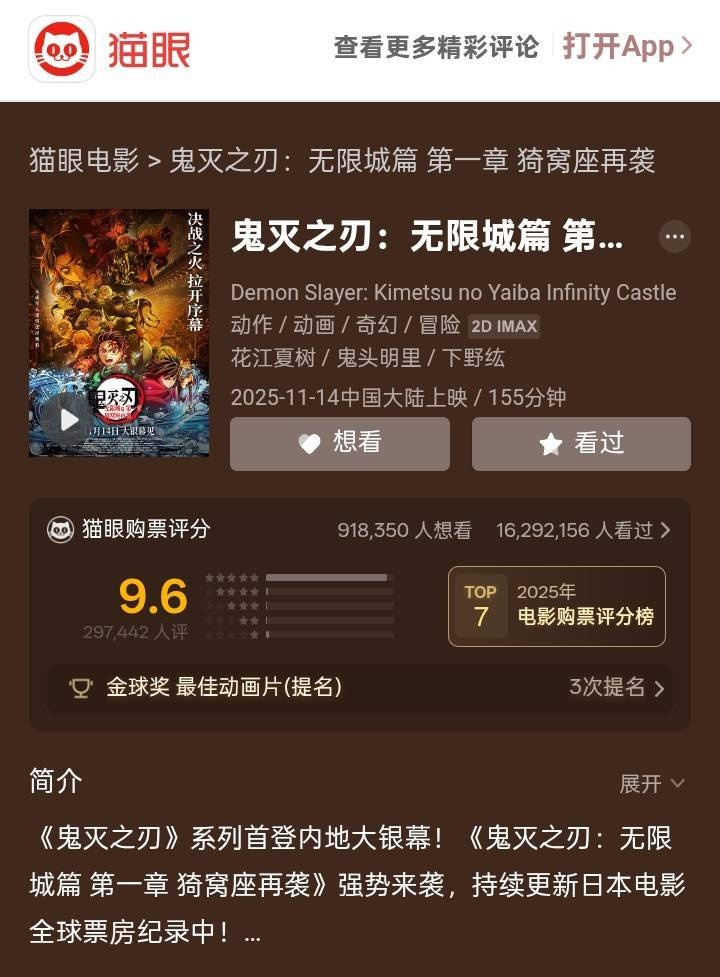Viewport: 720px width, 977px height.
Task: Mark the movie as 想看
Action: tap(340, 443)
